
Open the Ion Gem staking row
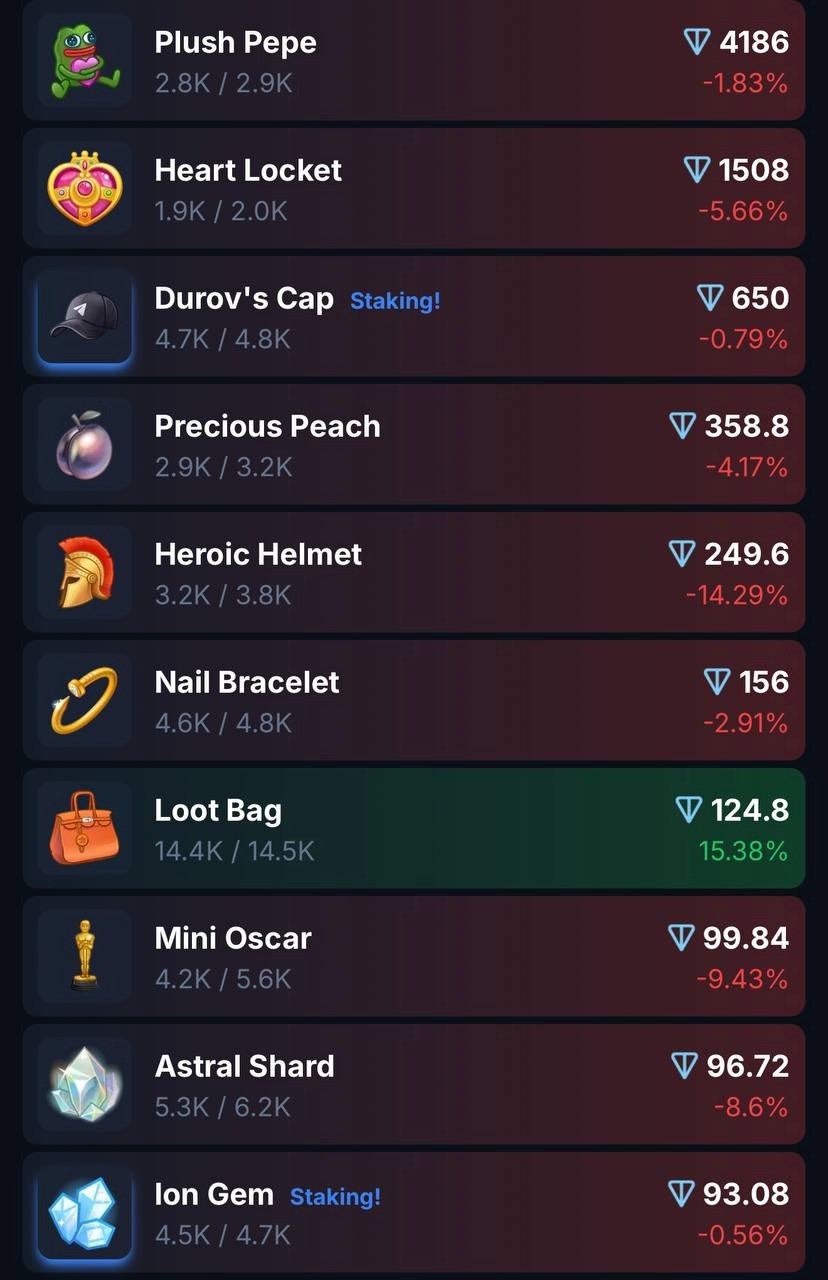tap(414, 1212)
